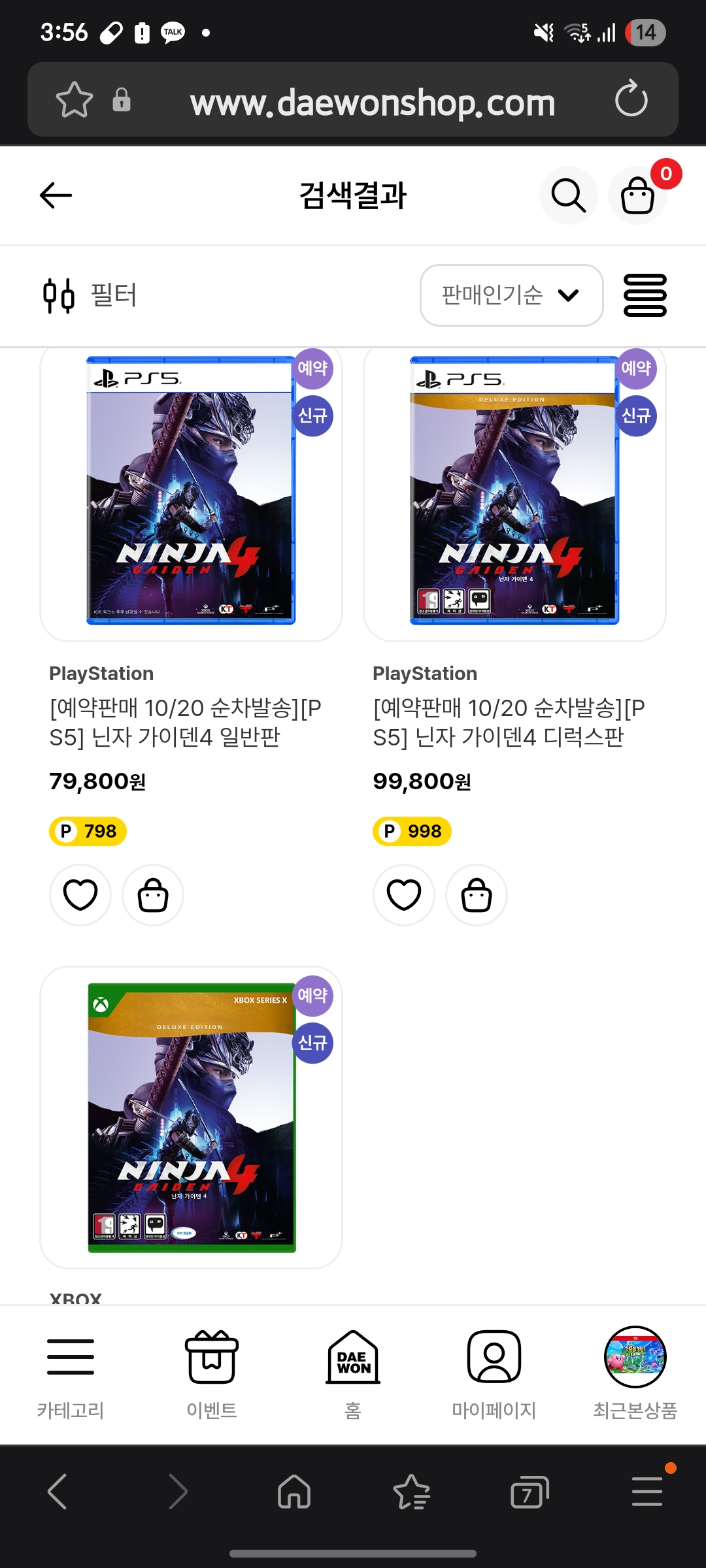Switch to the 이벤트 tab
The width and height of the screenshot is (706, 1568).
tap(212, 1373)
